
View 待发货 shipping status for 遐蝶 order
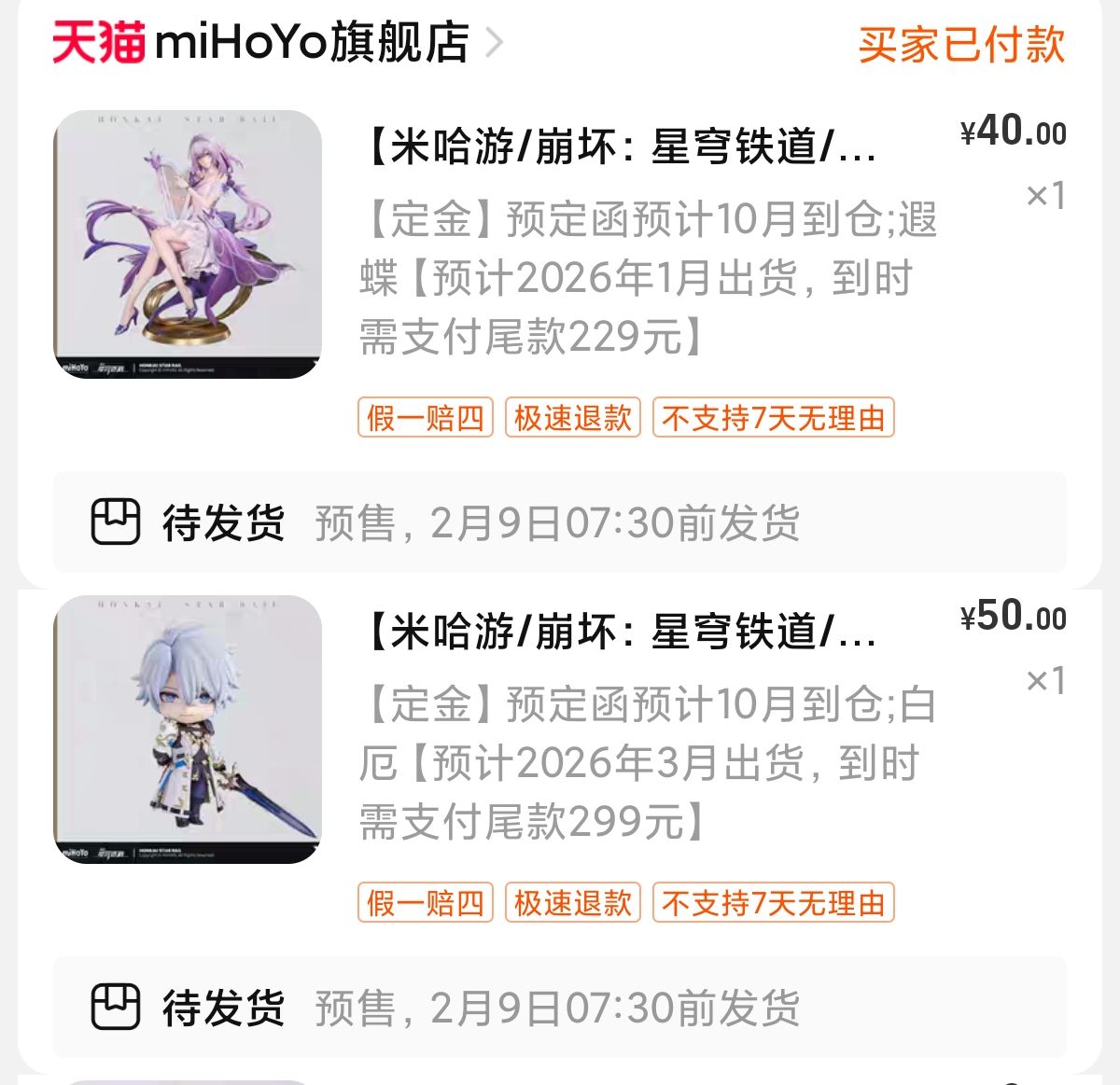[x=558, y=522]
